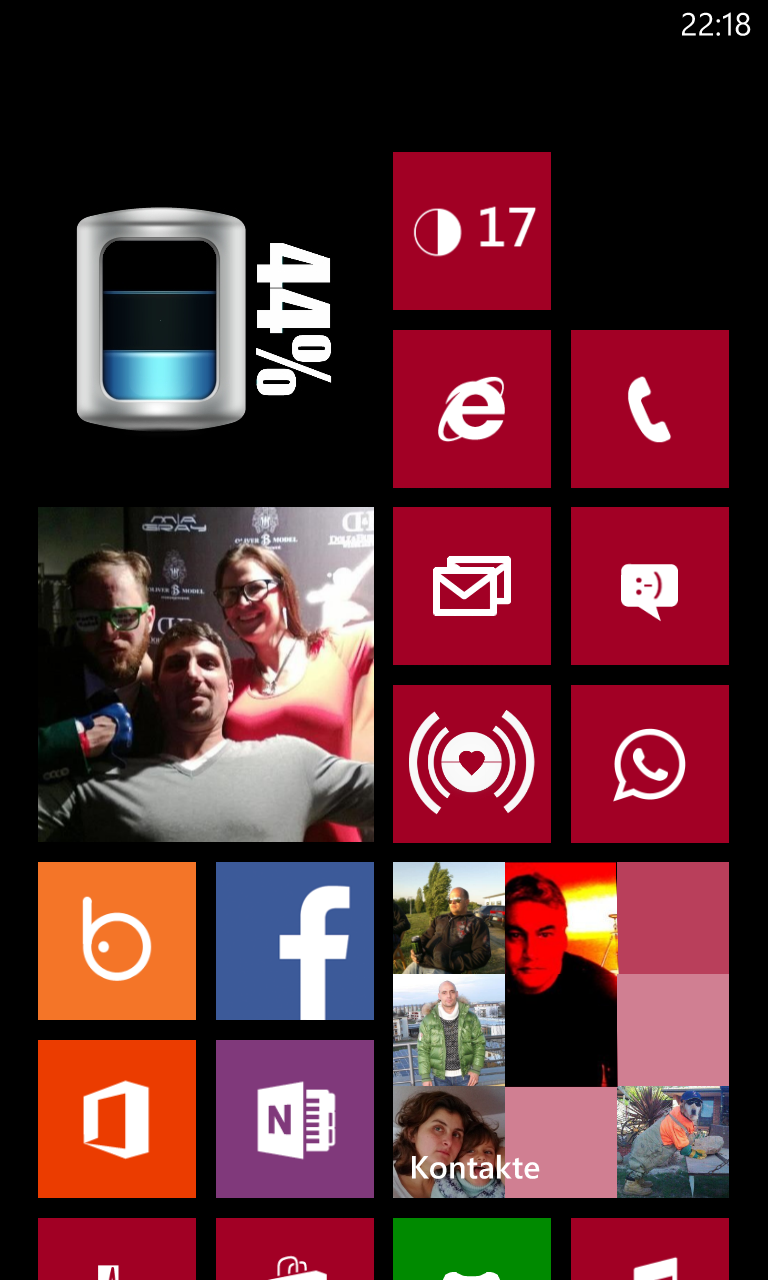Open the email inbox tile
The height and width of the screenshot is (1280, 768).
click(472, 586)
